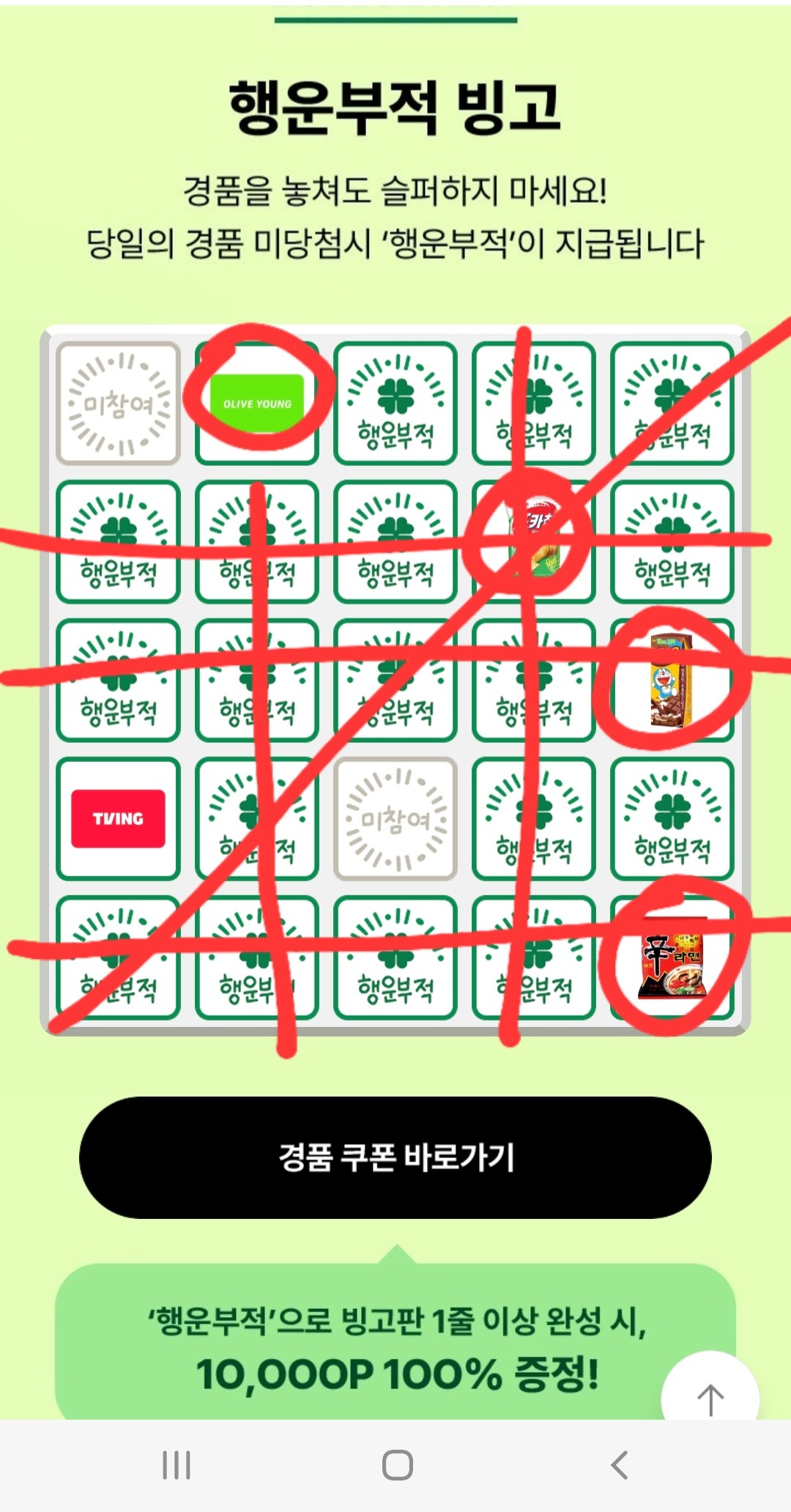Select the middle 행운부적 tile in top row

(395, 403)
